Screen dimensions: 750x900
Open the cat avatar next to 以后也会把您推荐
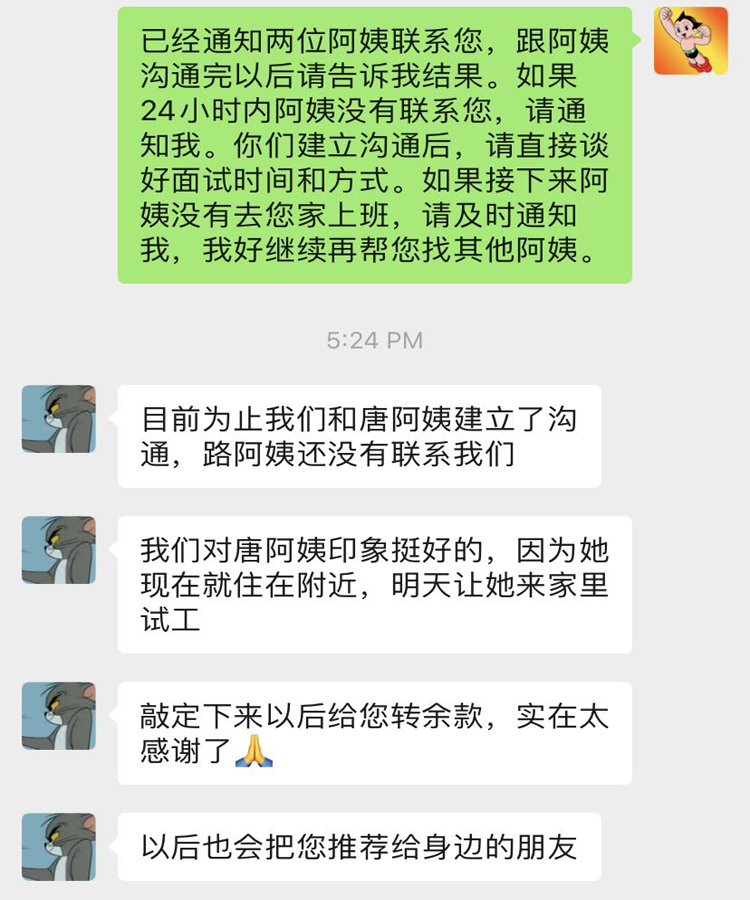pos(59,847)
